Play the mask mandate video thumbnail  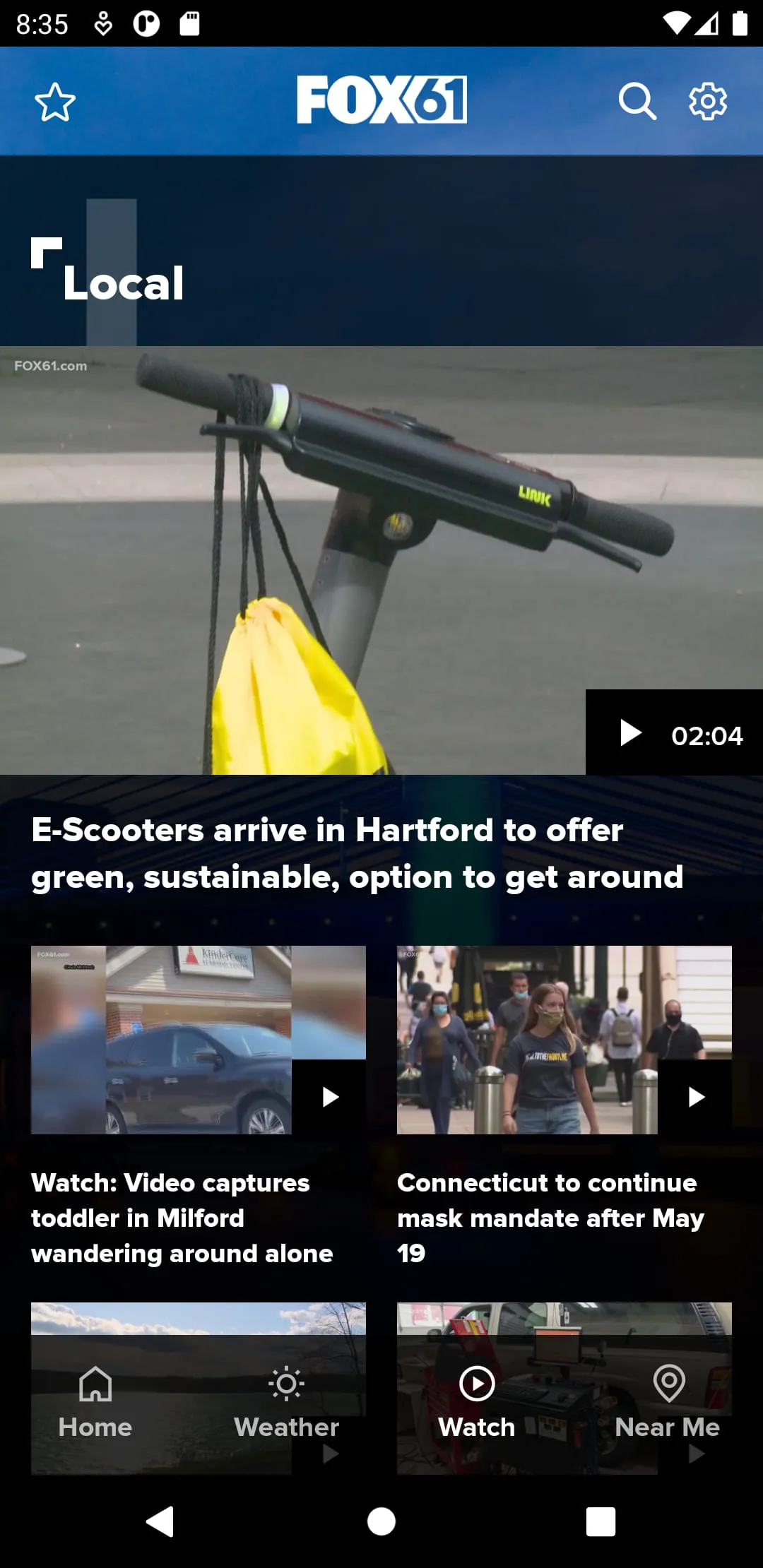tap(696, 1098)
